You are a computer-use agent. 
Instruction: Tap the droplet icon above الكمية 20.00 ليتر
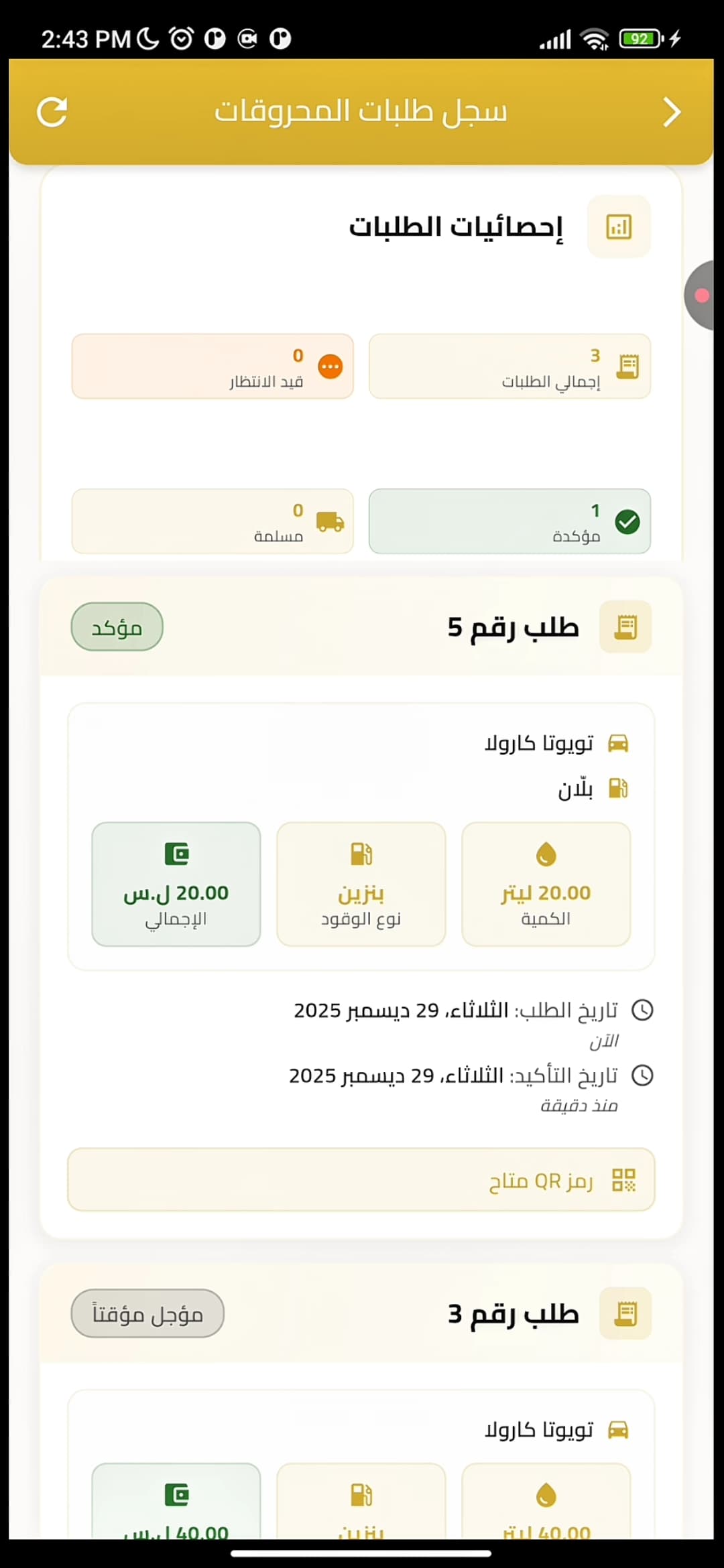tap(546, 854)
